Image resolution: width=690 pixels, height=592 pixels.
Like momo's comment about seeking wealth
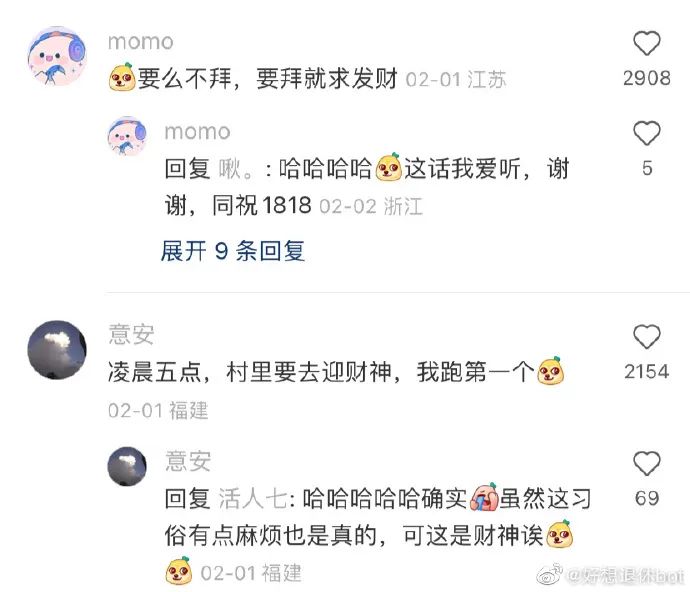point(647,43)
